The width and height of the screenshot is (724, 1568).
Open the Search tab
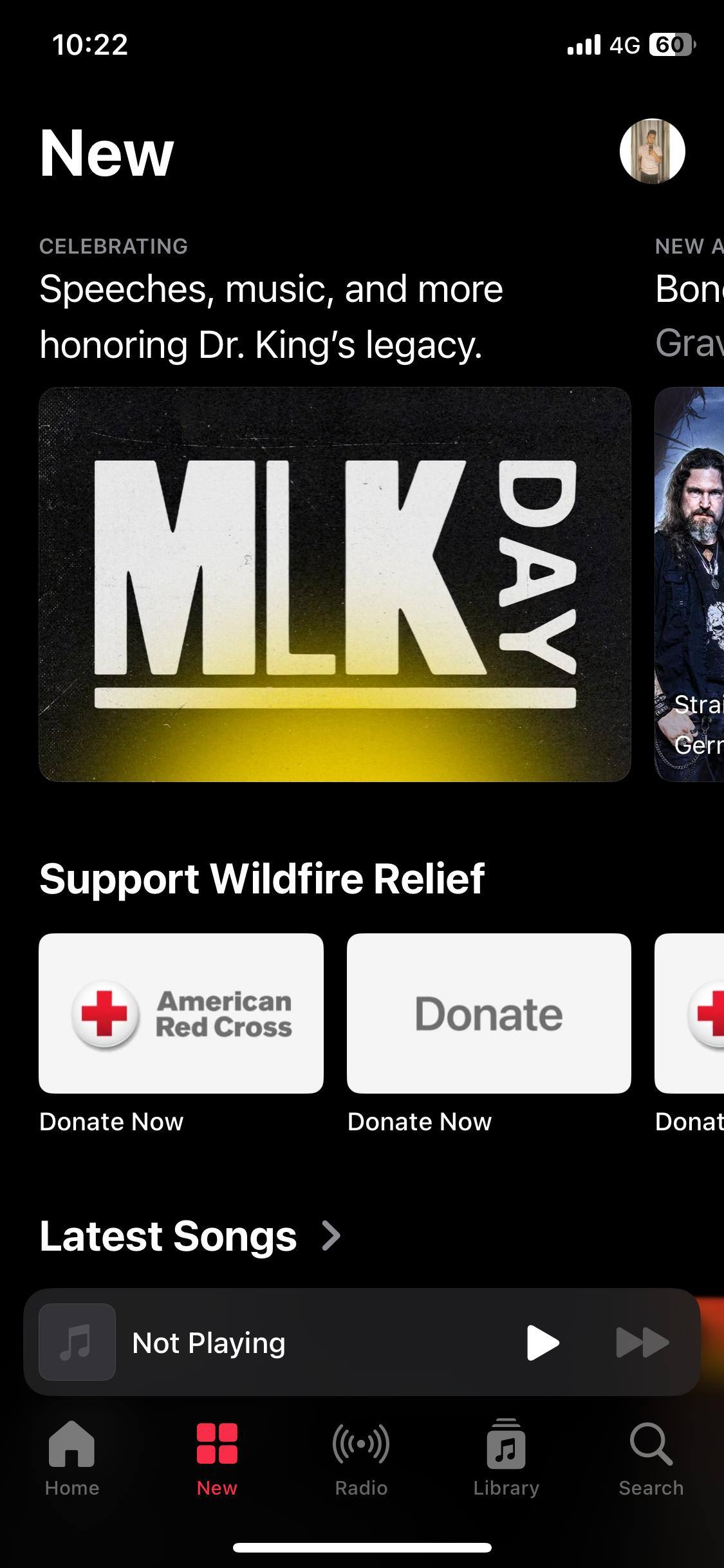[x=651, y=1459]
